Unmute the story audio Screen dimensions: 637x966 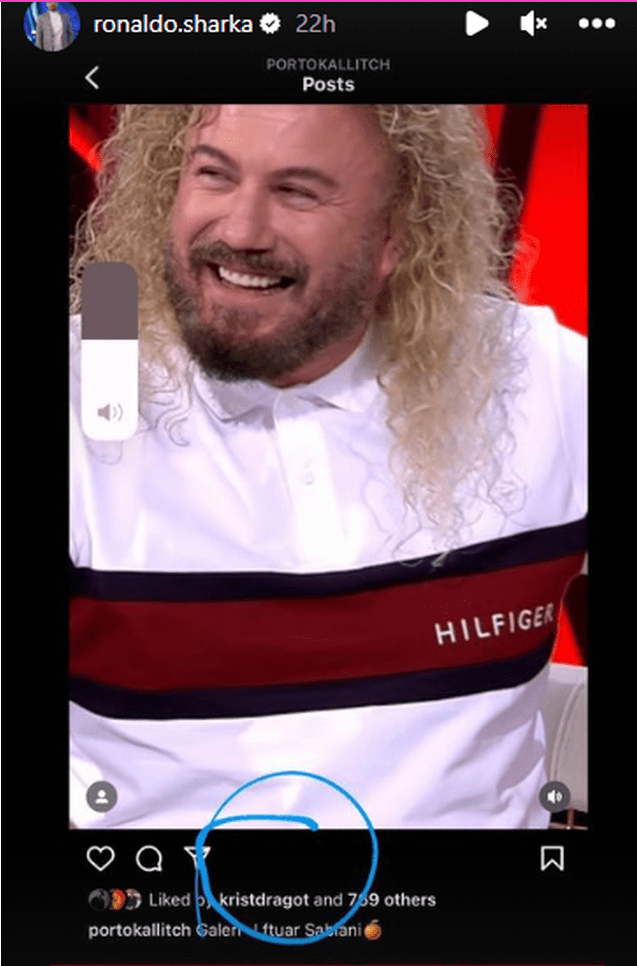[x=533, y=24]
